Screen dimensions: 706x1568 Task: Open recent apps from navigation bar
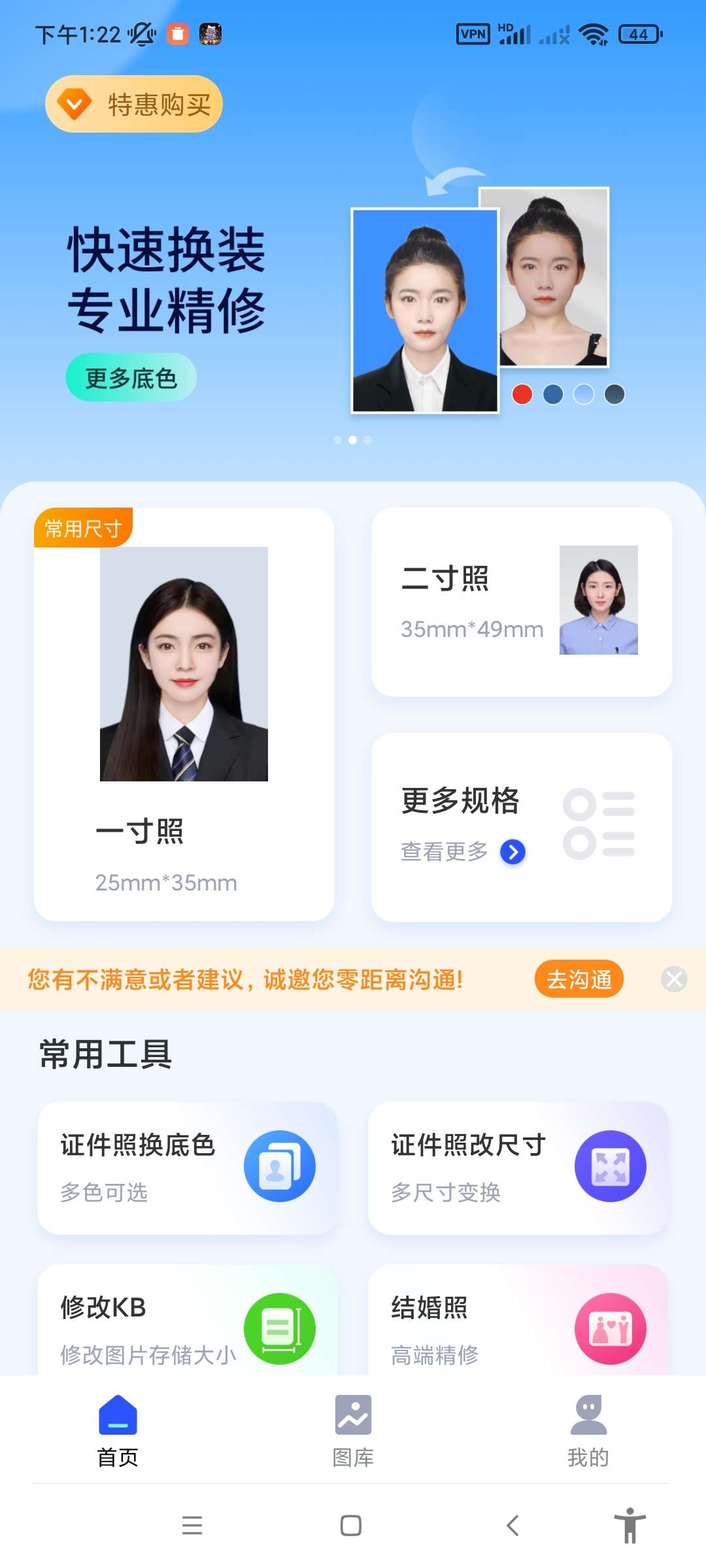192,1526
